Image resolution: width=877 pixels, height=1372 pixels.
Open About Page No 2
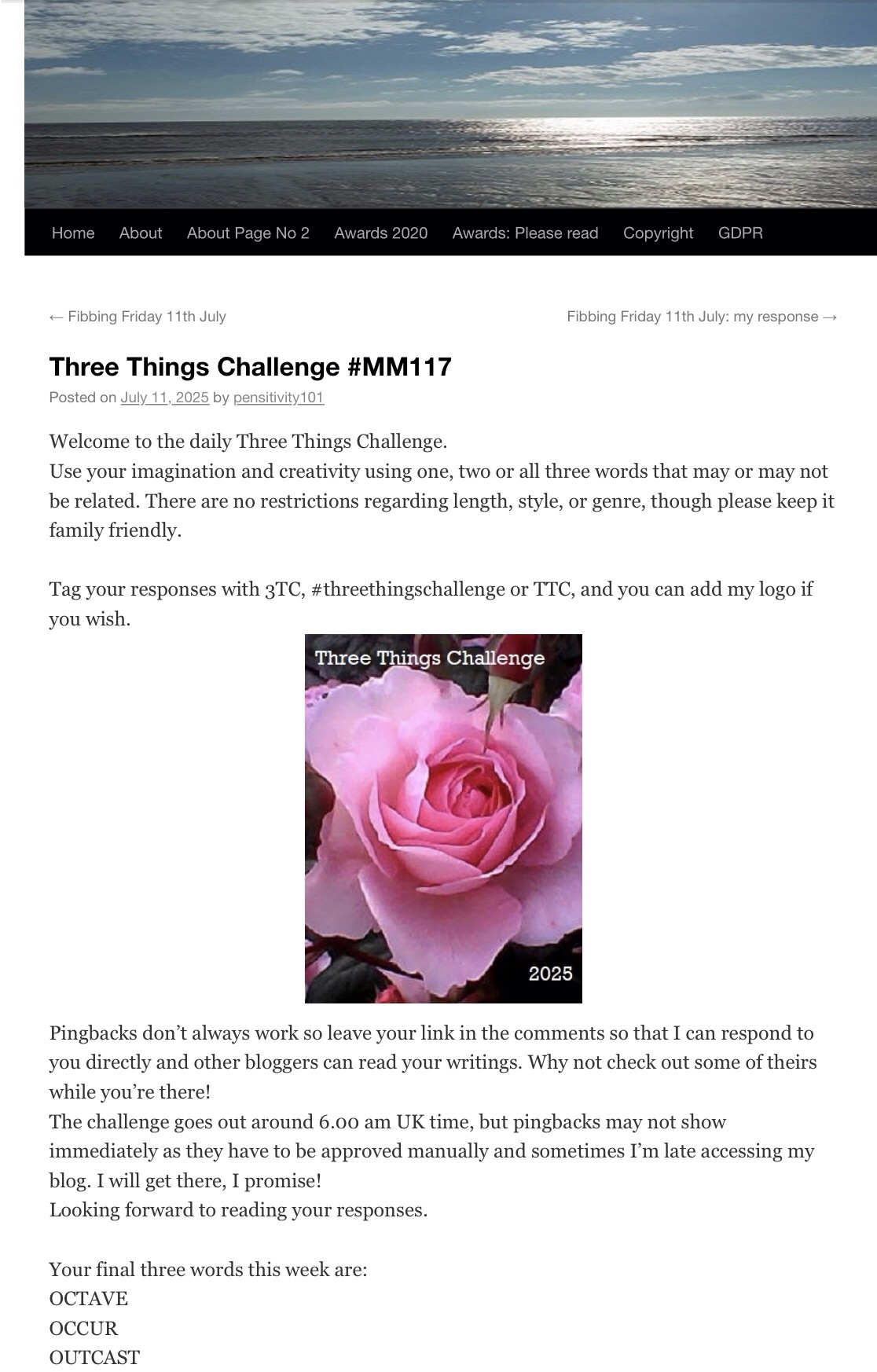[x=248, y=233]
